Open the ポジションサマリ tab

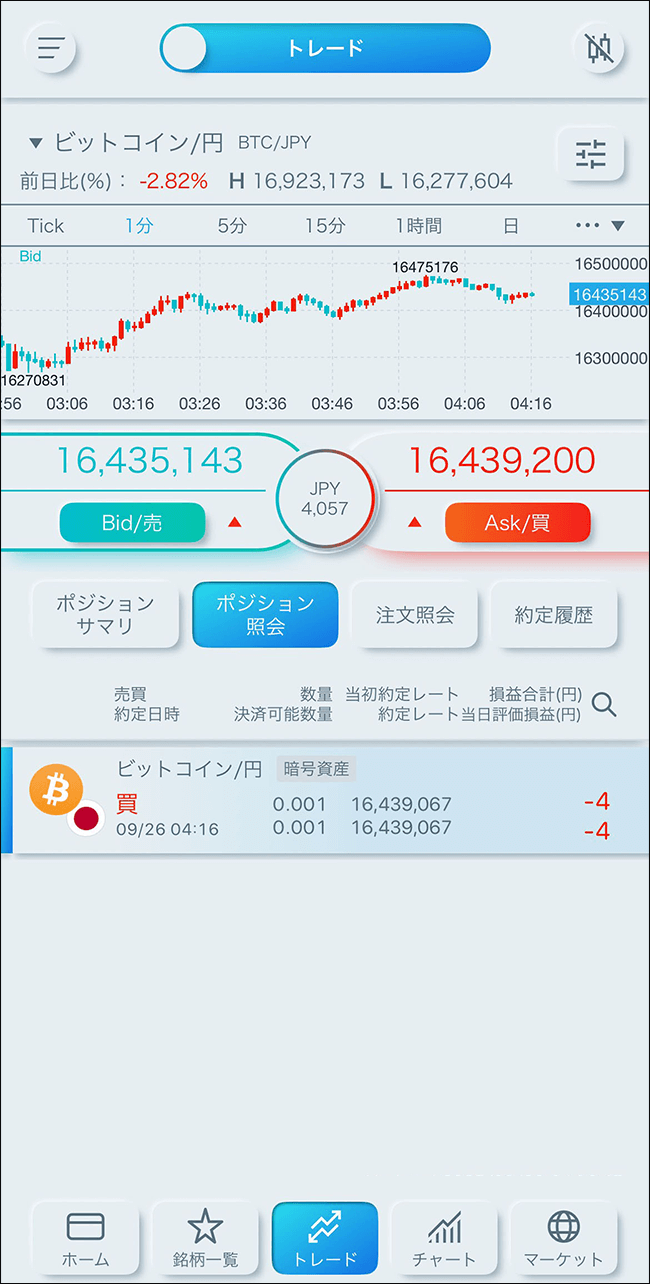(x=105, y=615)
